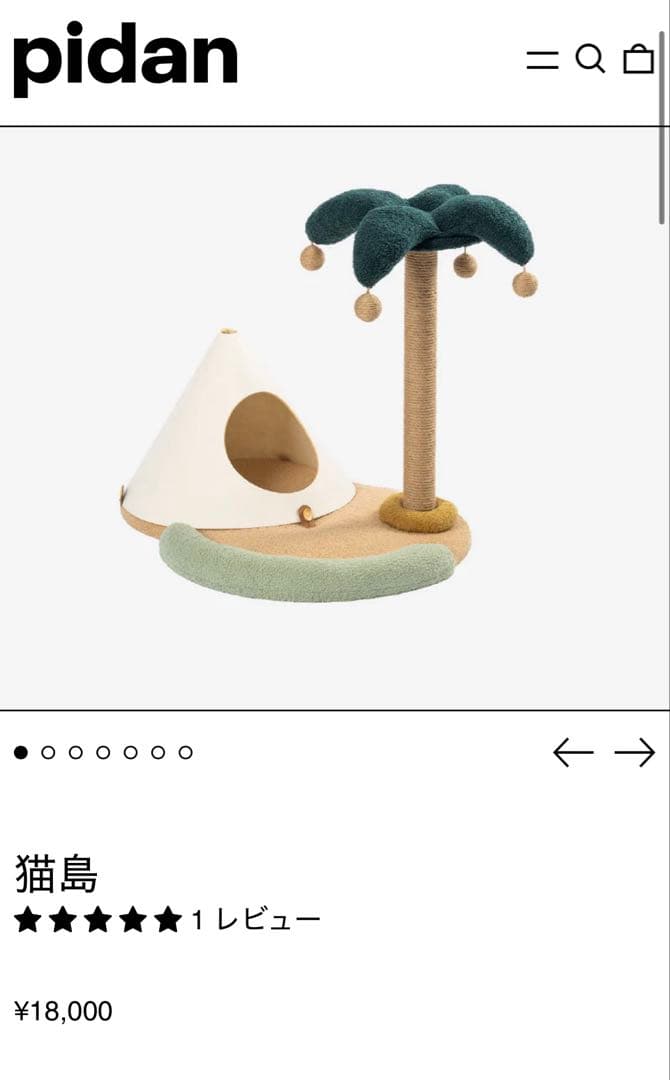Open the 1 レビュー star rating
This screenshot has height=1080, width=670.
[x=167, y=920]
